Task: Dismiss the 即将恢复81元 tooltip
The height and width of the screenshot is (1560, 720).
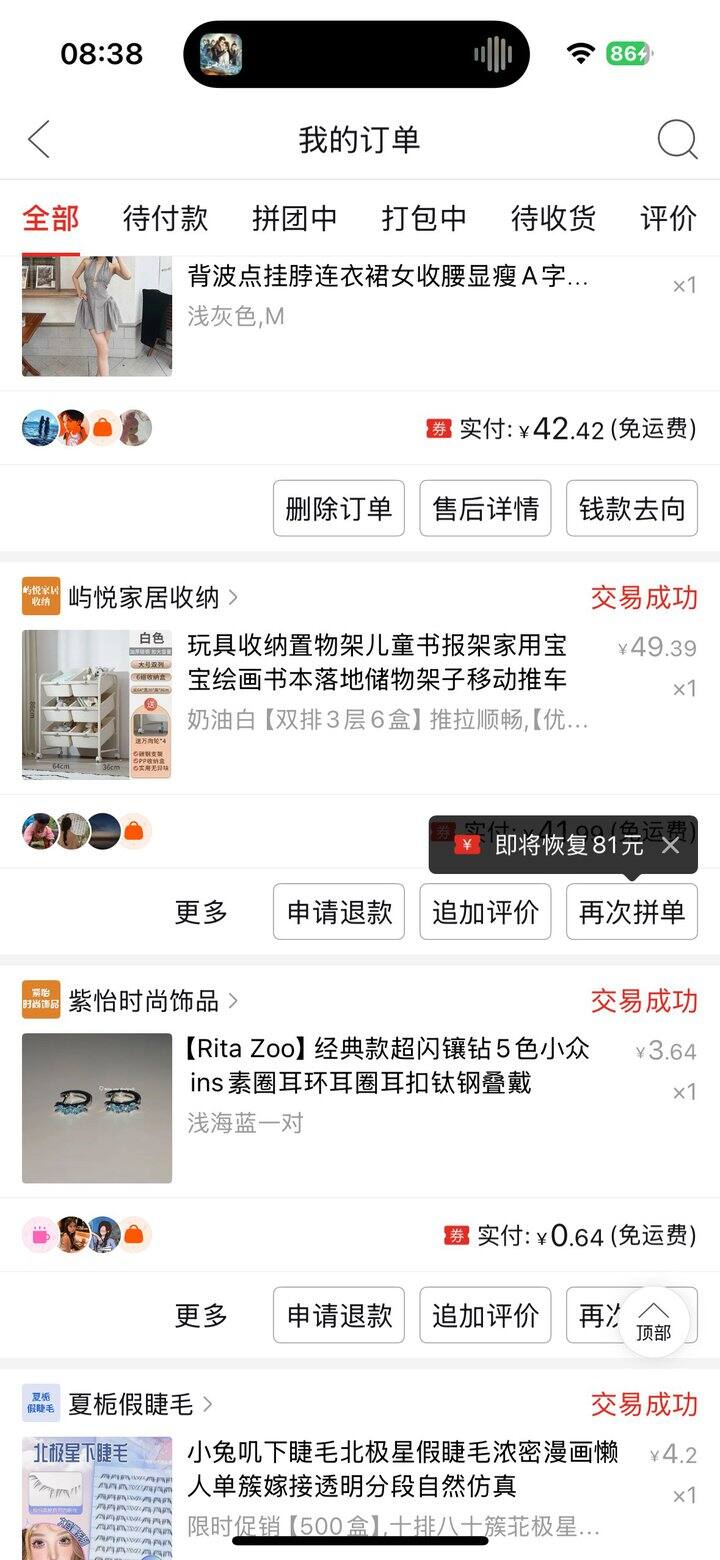Action: pyautogui.click(x=670, y=845)
